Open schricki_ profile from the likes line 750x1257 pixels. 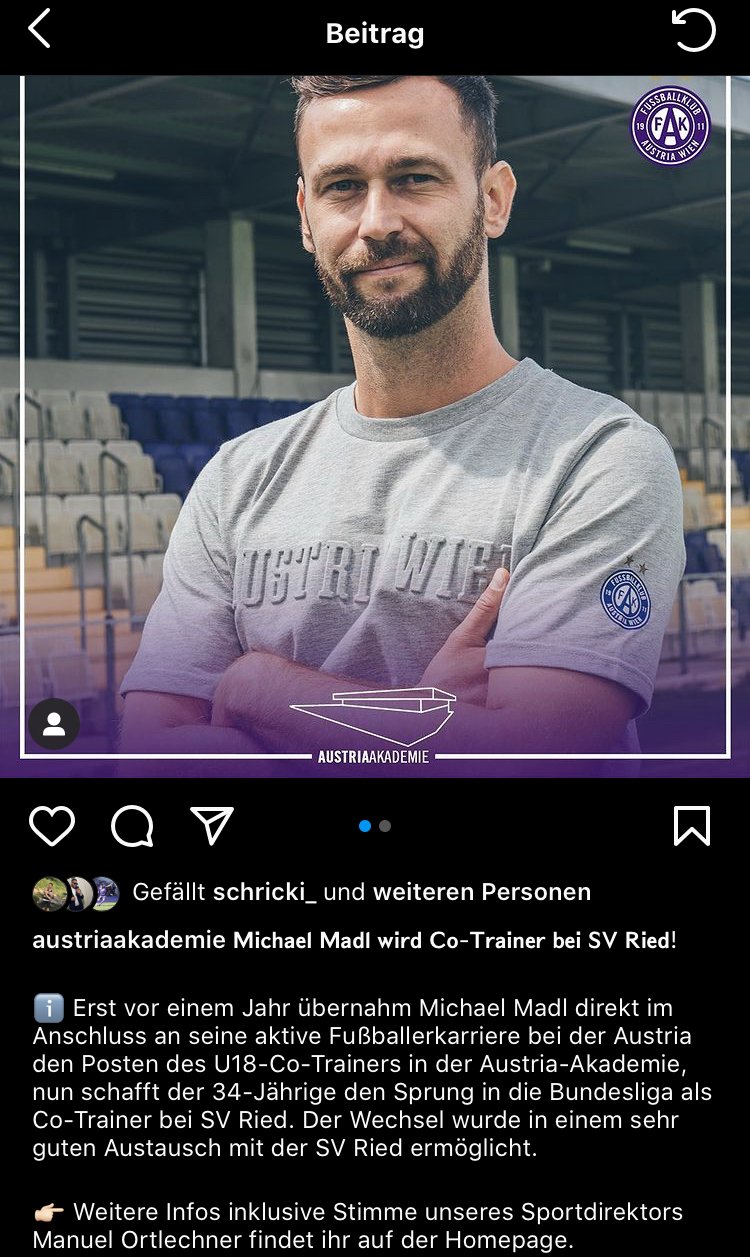tap(265, 892)
